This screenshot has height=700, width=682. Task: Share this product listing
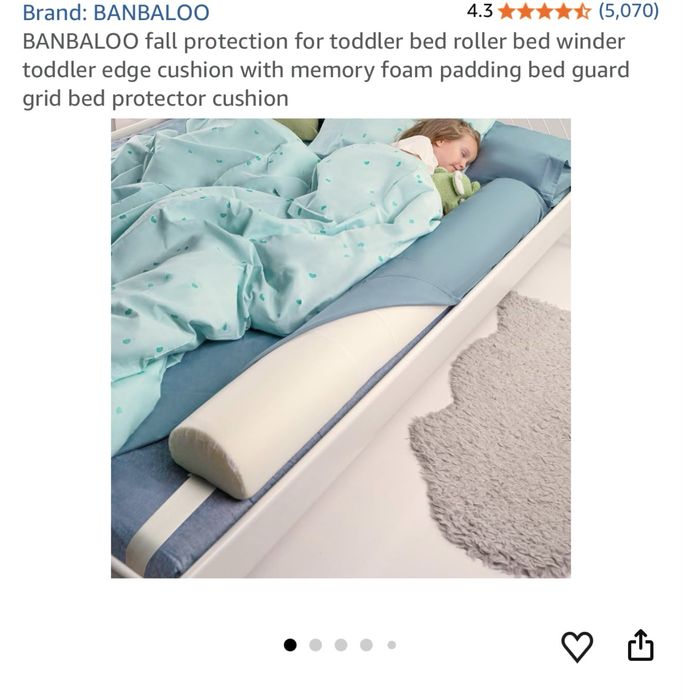(x=640, y=645)
